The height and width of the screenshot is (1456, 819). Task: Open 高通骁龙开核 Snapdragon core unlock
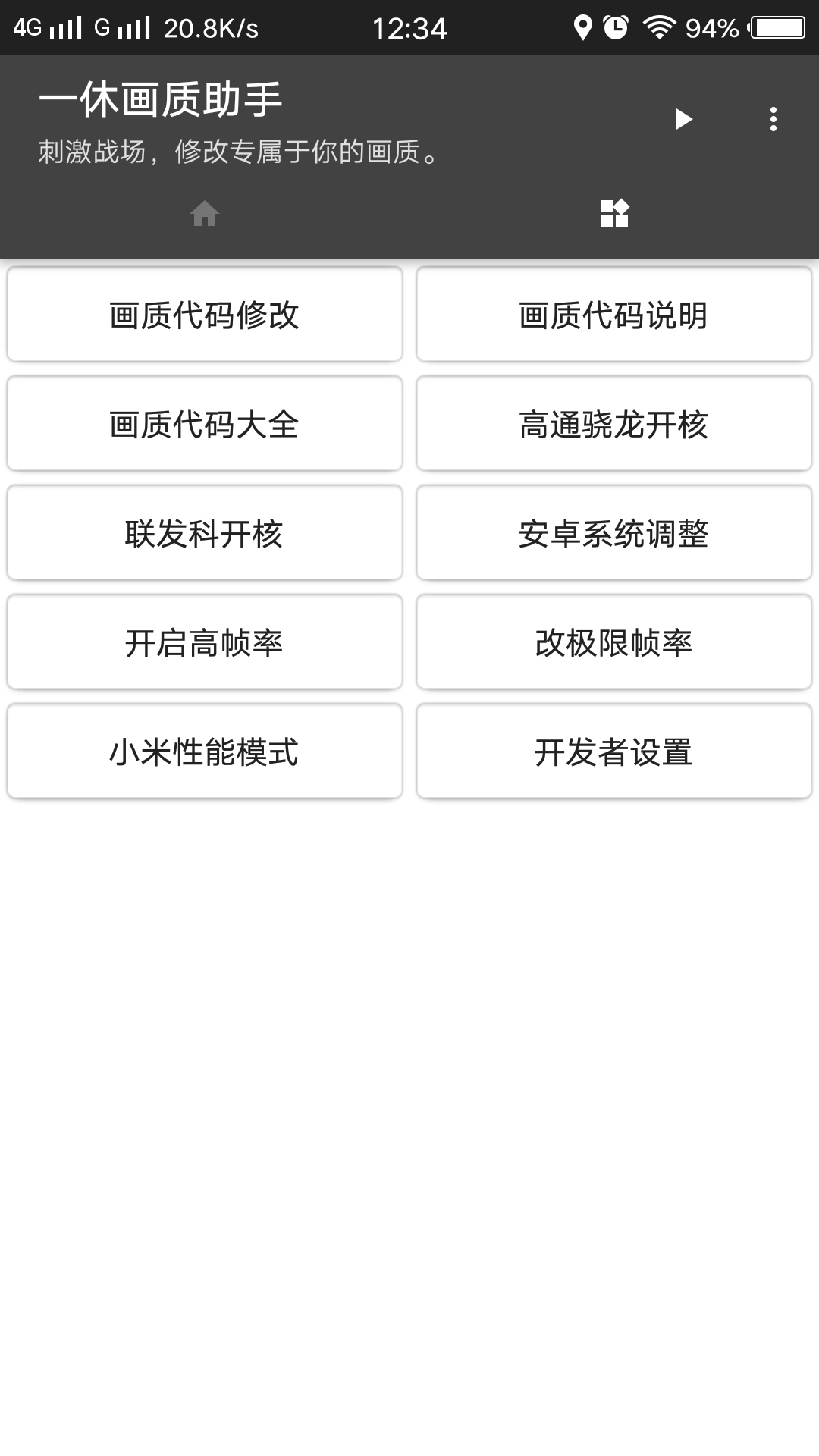[614, 423]
